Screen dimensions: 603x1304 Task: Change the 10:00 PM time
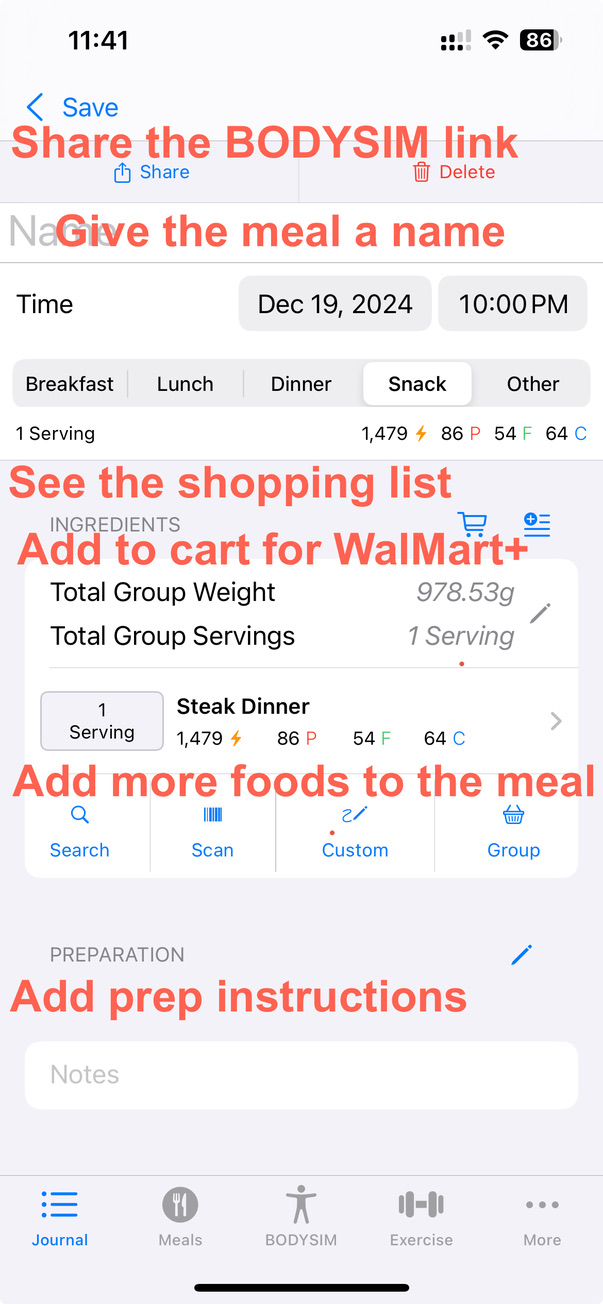click(x=513, y=304)
